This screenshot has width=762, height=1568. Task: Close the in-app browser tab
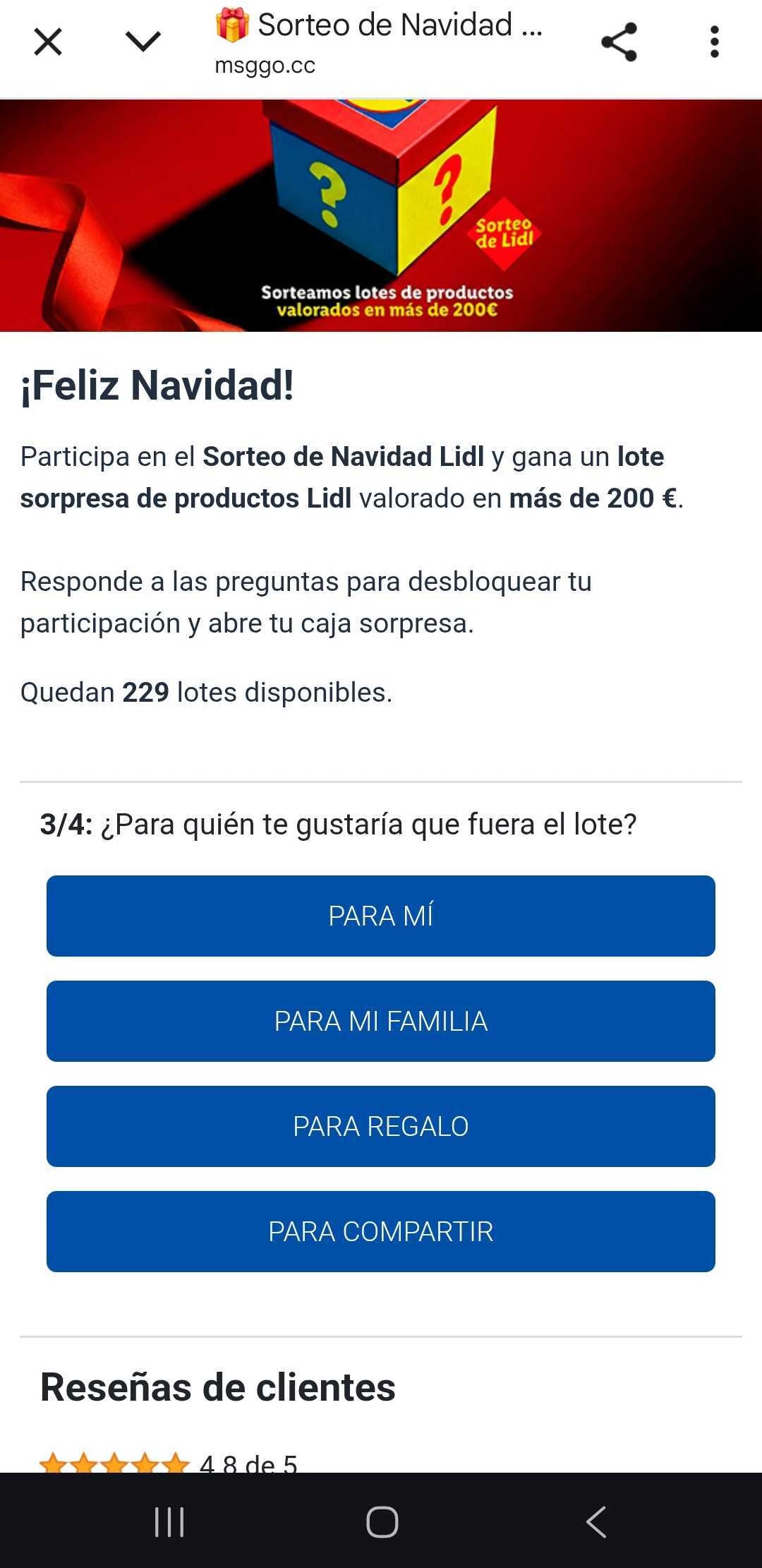(48, 42)
